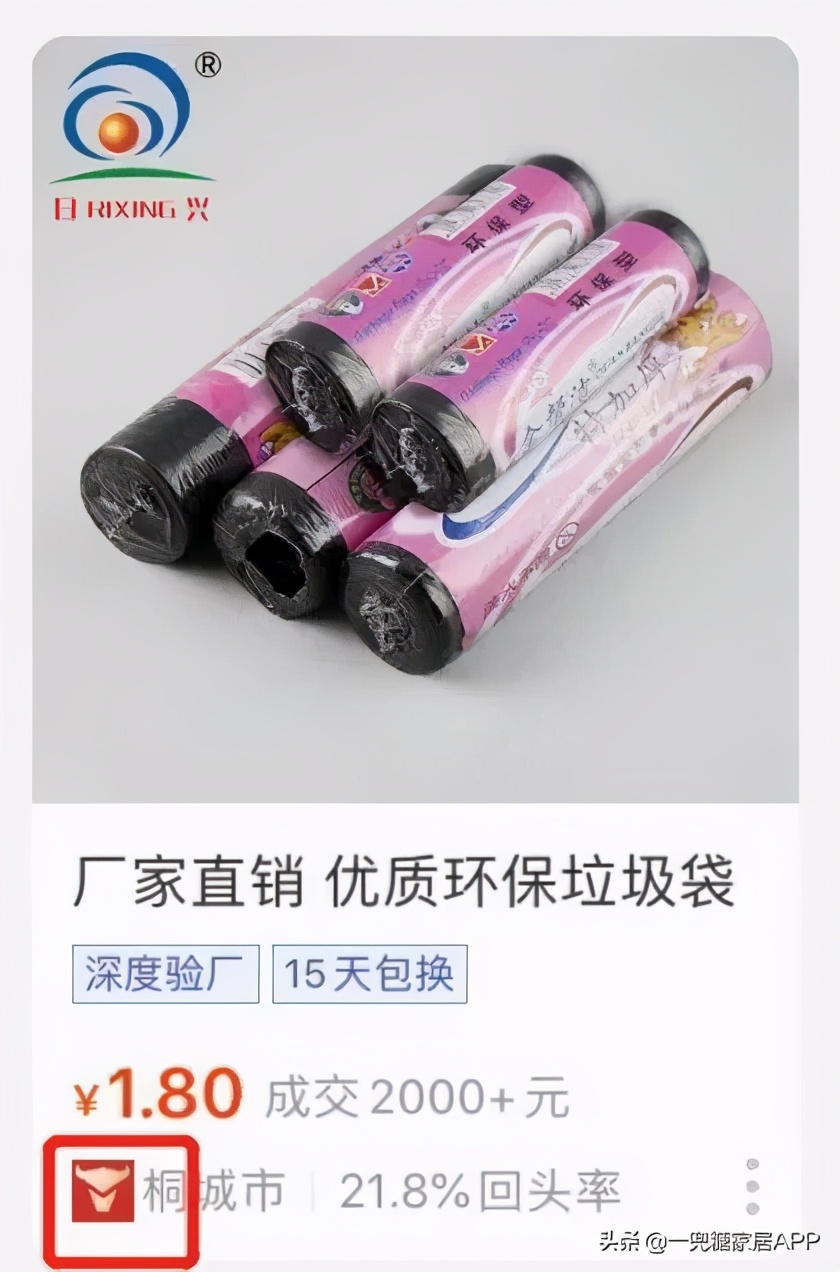The image size is (840, 1272).
Task: Open the three-dot overflow menu on product card
Action: tap(753, 1187)
